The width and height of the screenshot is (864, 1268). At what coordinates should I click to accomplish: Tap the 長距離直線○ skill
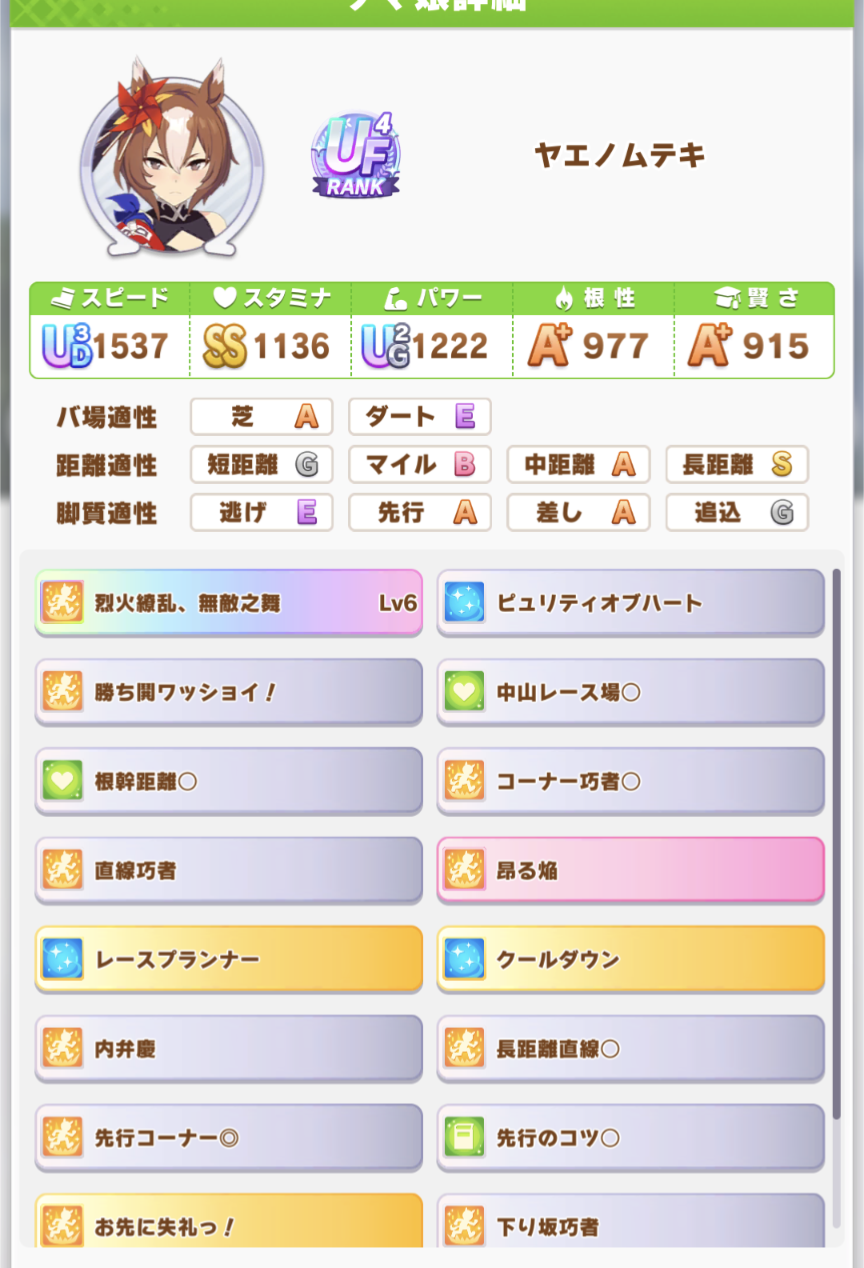click(631, 1048)
